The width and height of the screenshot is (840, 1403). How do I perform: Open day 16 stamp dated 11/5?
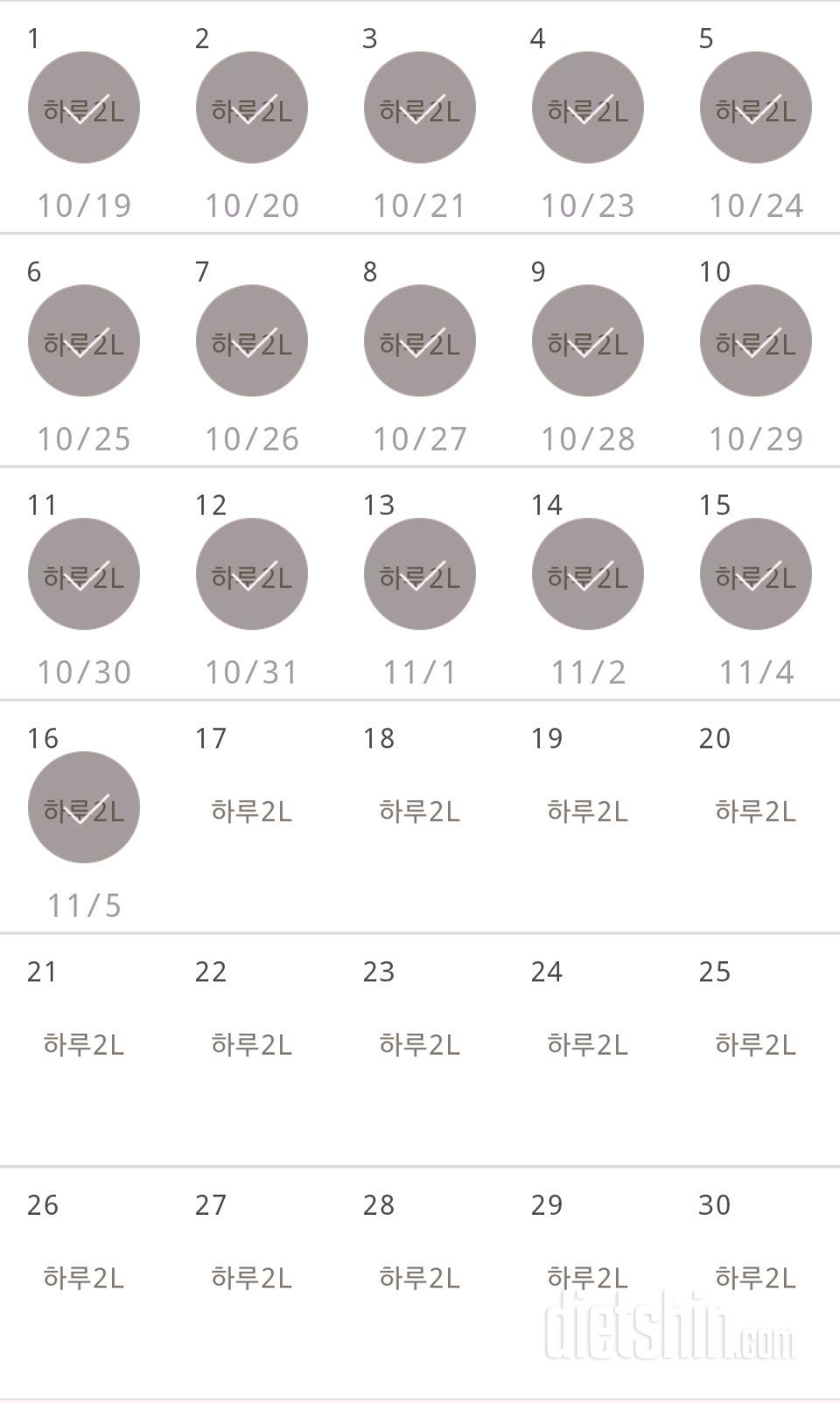click(x=84, y=807)
